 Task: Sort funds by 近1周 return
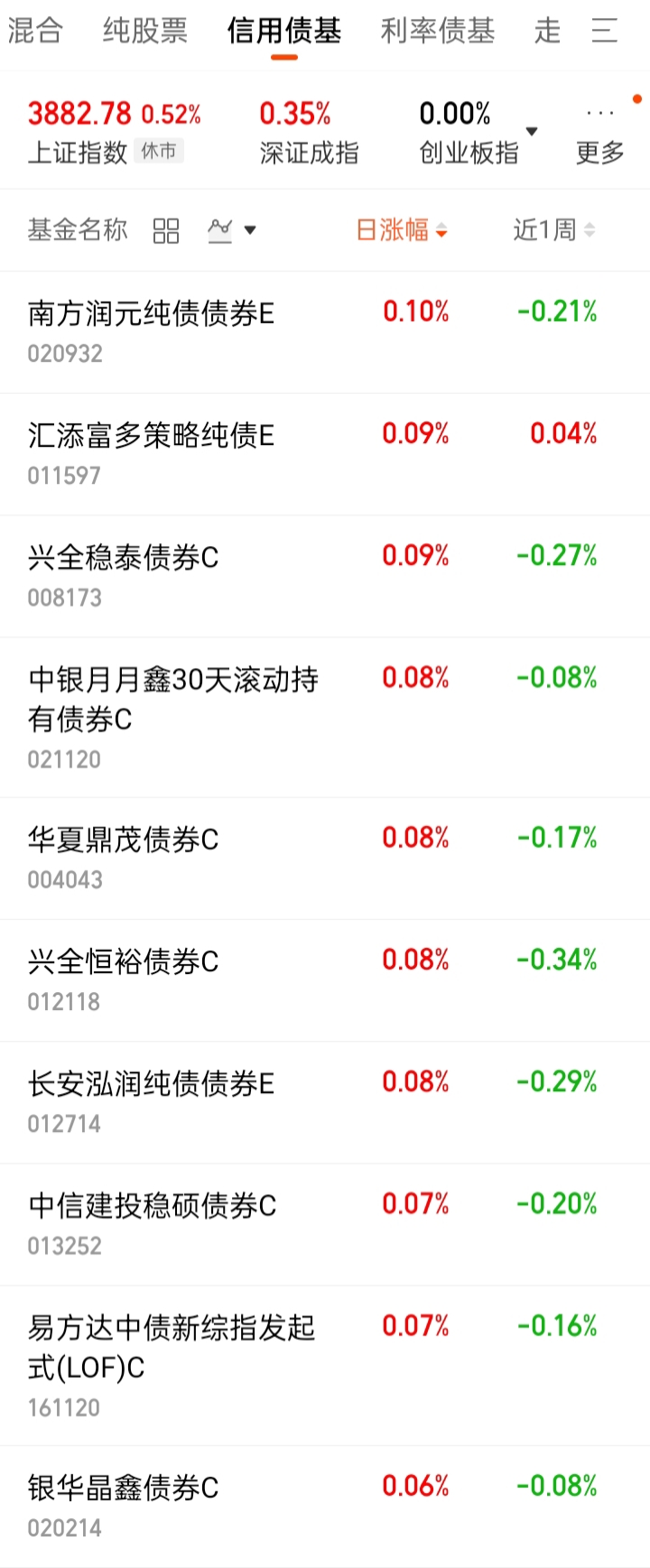[553, 231]
